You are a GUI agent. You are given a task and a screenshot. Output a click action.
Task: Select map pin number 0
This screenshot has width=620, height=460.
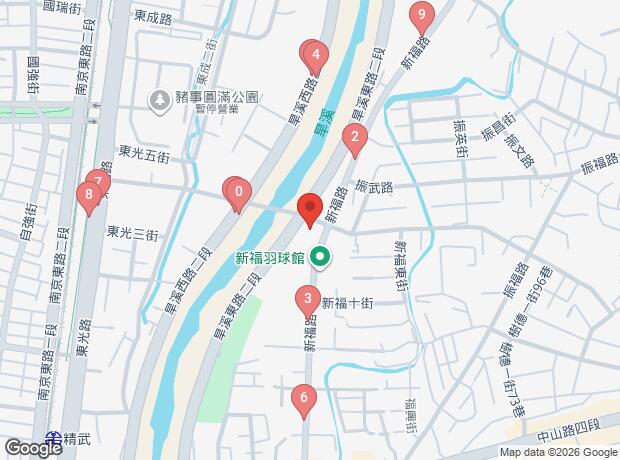click(x=239, y=192)
